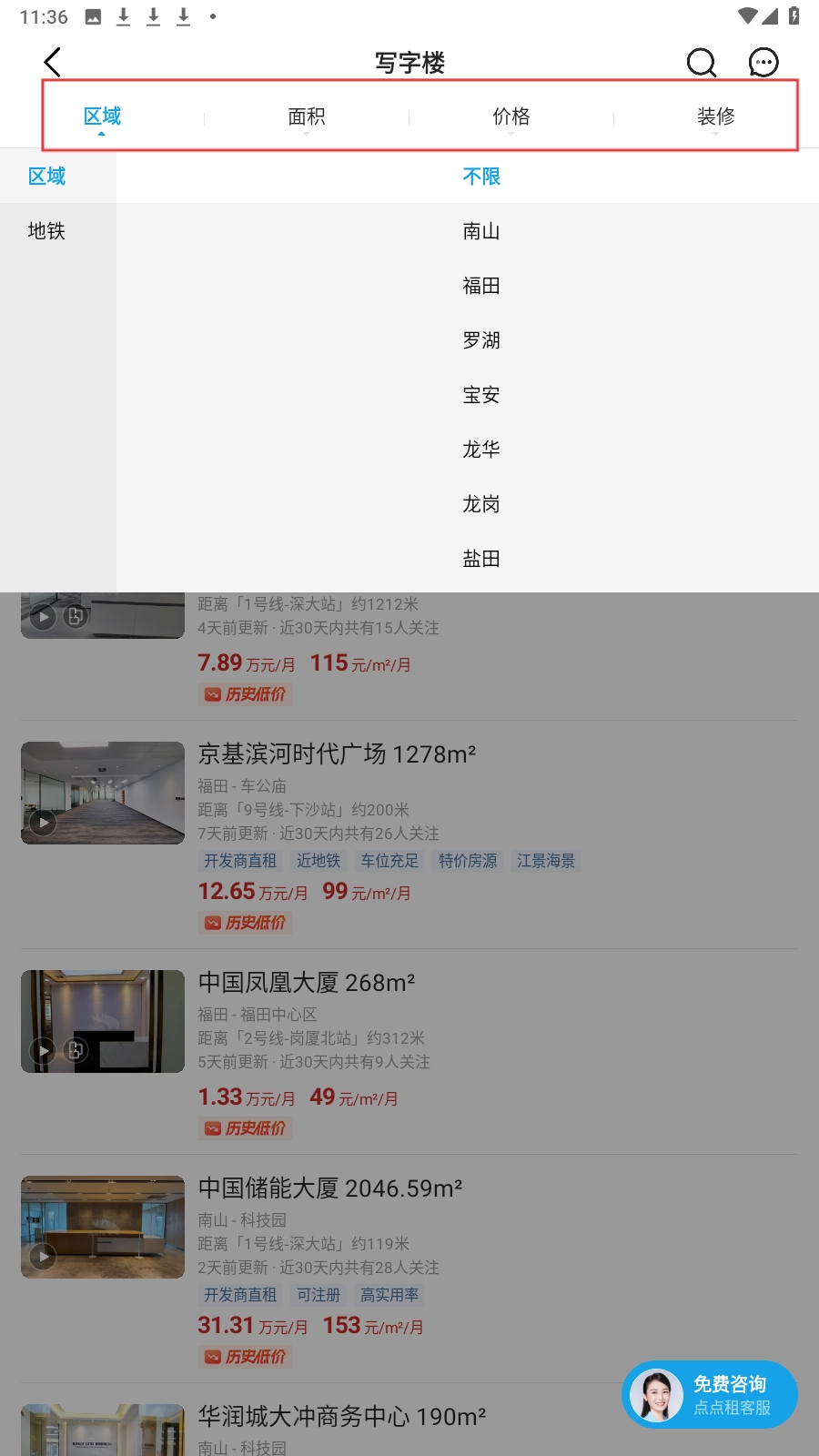This screenshot has height=1456, width=819.
Task: Expand the 面积 filter dropdown
Action: coord(307,116)
